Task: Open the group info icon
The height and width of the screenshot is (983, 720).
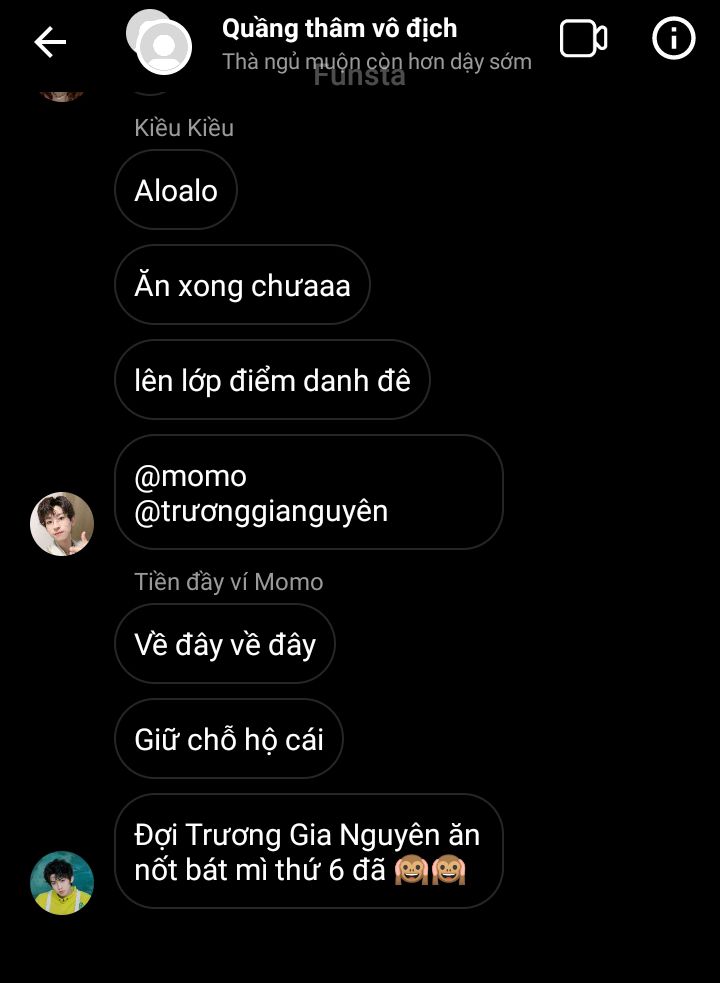Action: [x=673, y=40]
